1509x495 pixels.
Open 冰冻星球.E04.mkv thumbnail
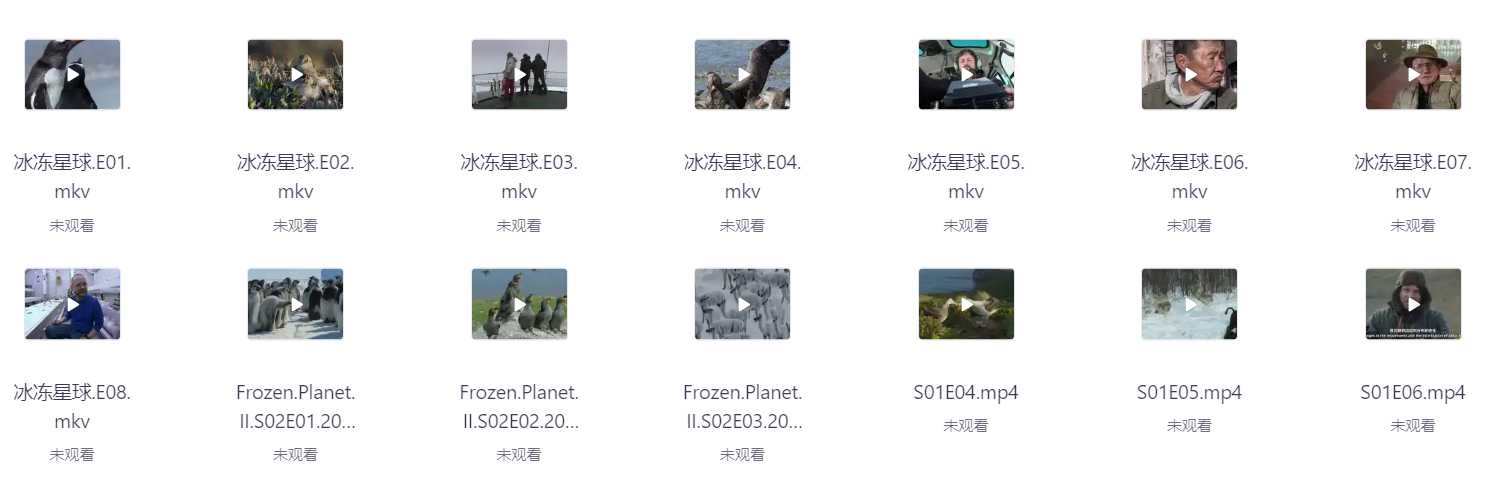click(743, 74)
